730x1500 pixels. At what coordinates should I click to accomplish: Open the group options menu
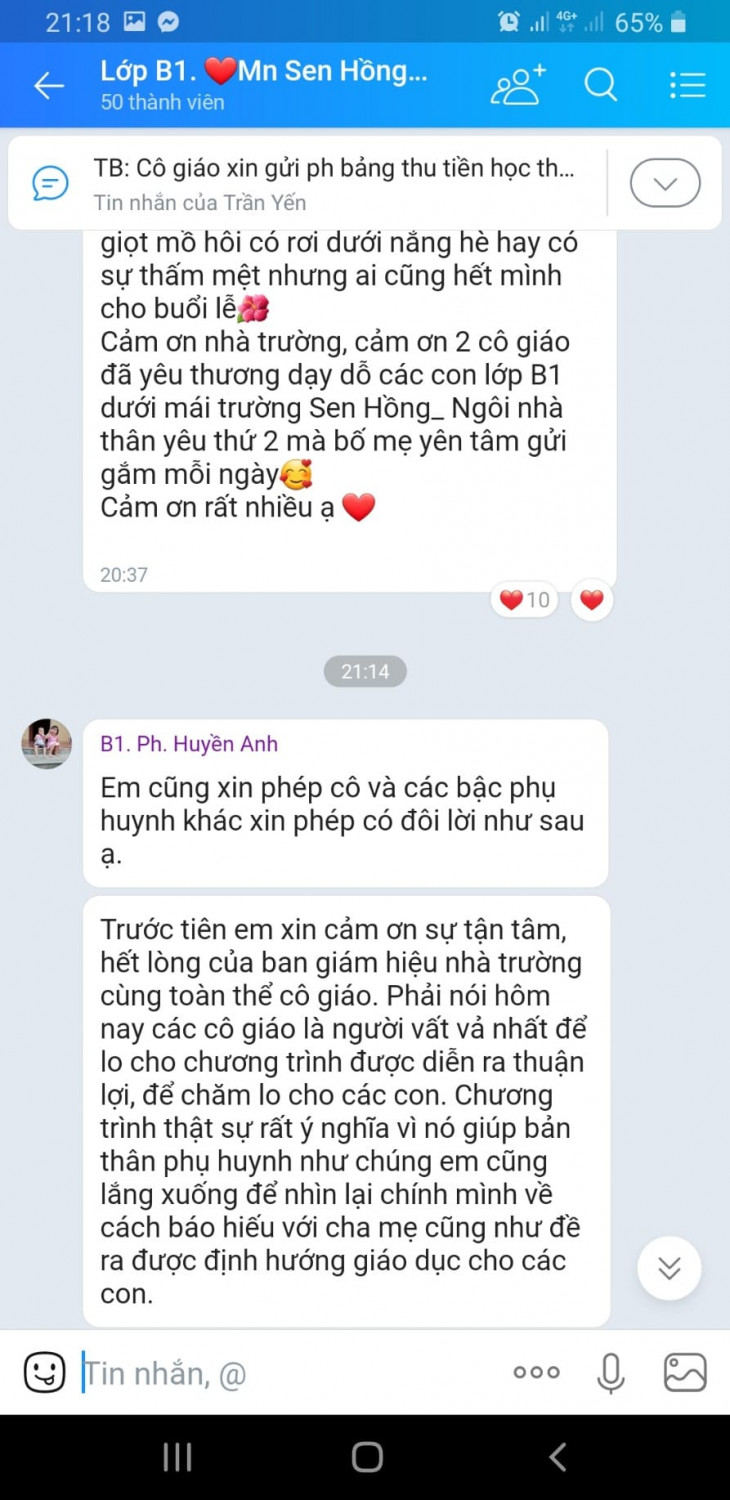point(687,86)
